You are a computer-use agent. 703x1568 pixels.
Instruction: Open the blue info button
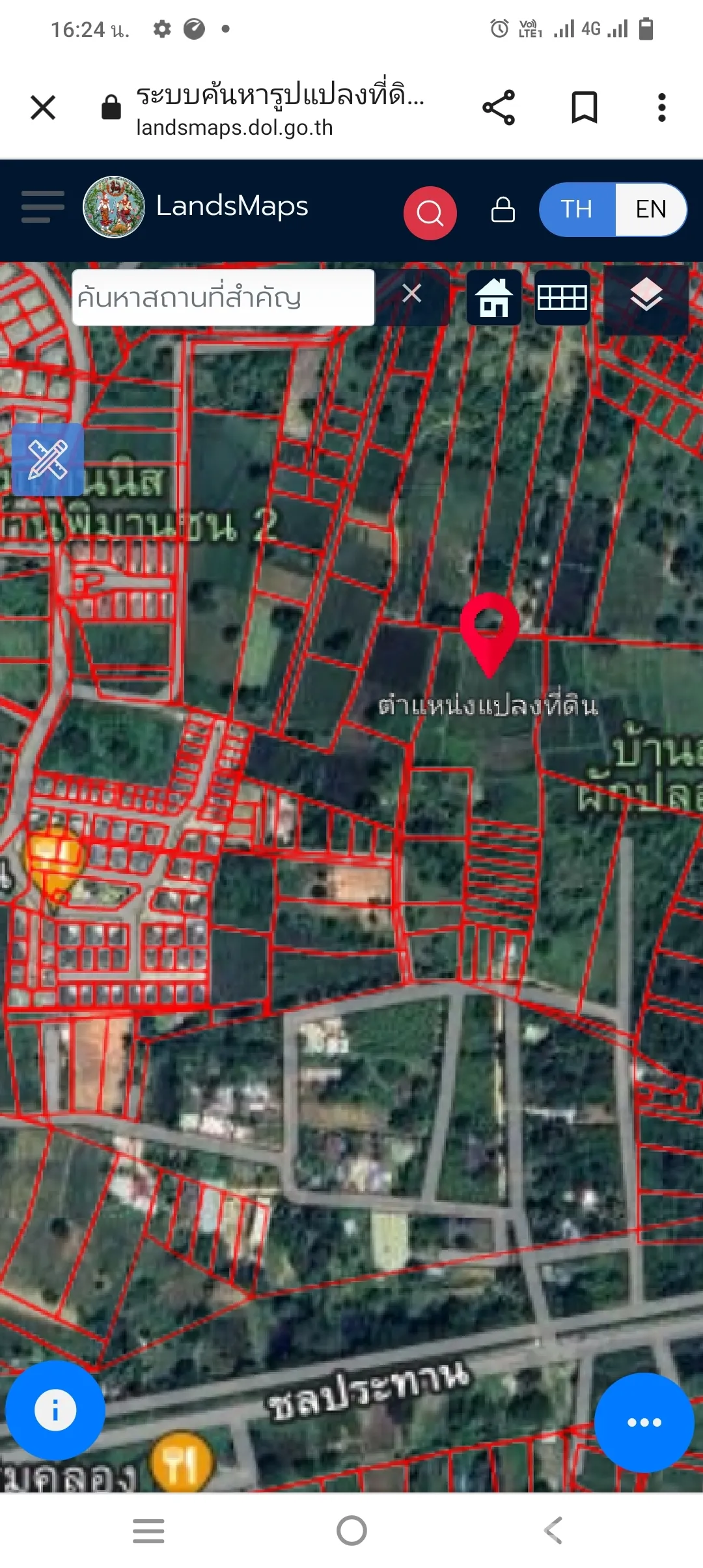click(55, 1410)
